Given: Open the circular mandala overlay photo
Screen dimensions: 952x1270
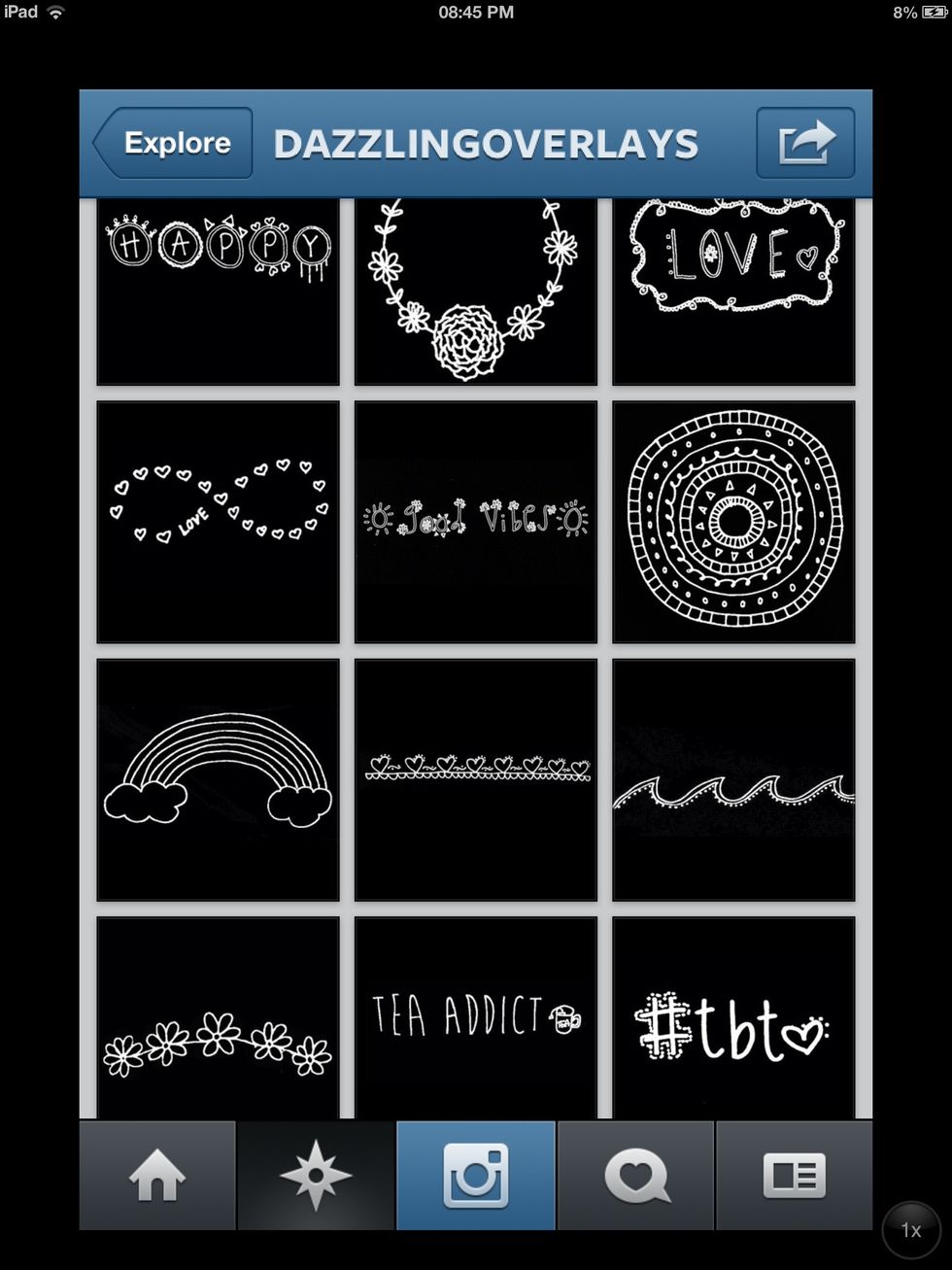Looking at the screenshot, I should [x=733, y=522].
